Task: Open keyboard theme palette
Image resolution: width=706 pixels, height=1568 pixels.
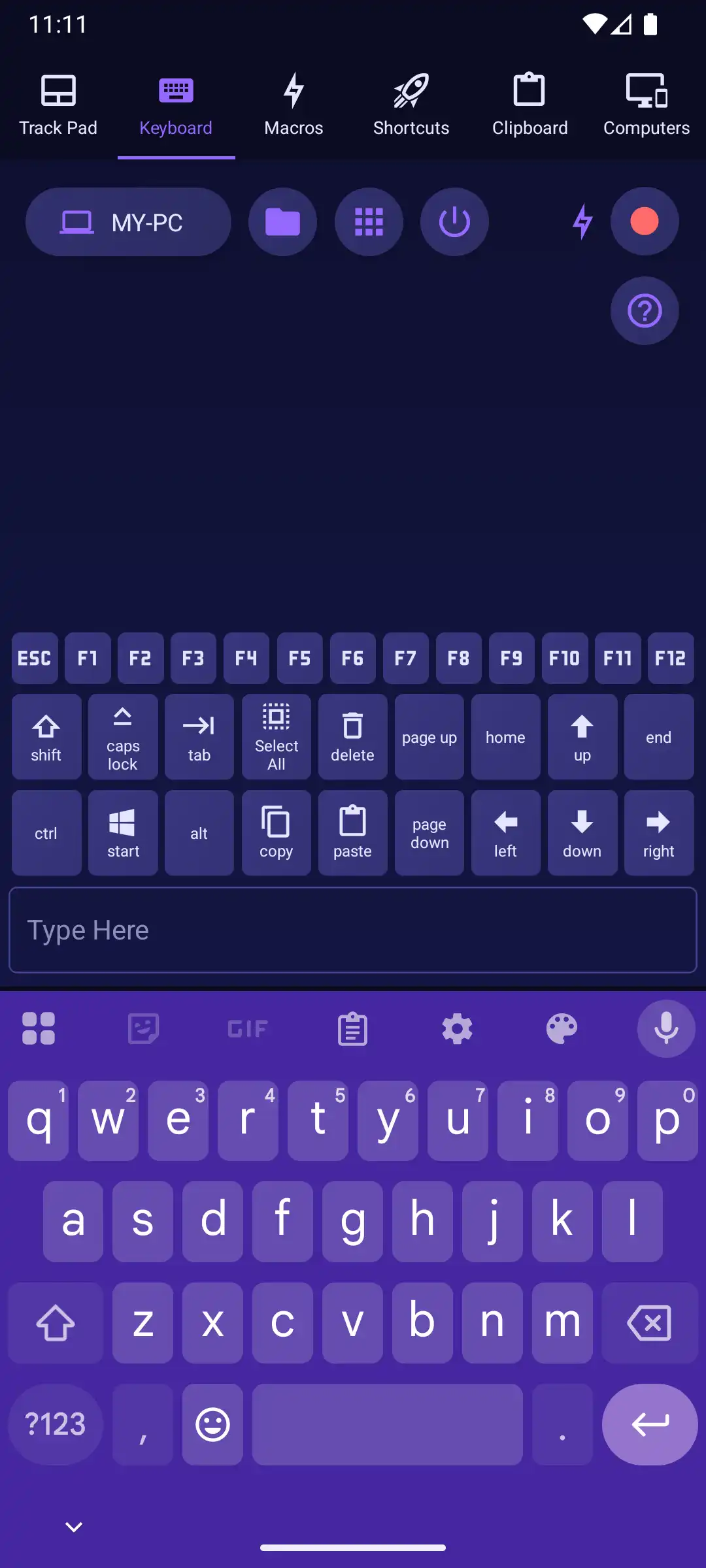Action: pos(561,1028)
